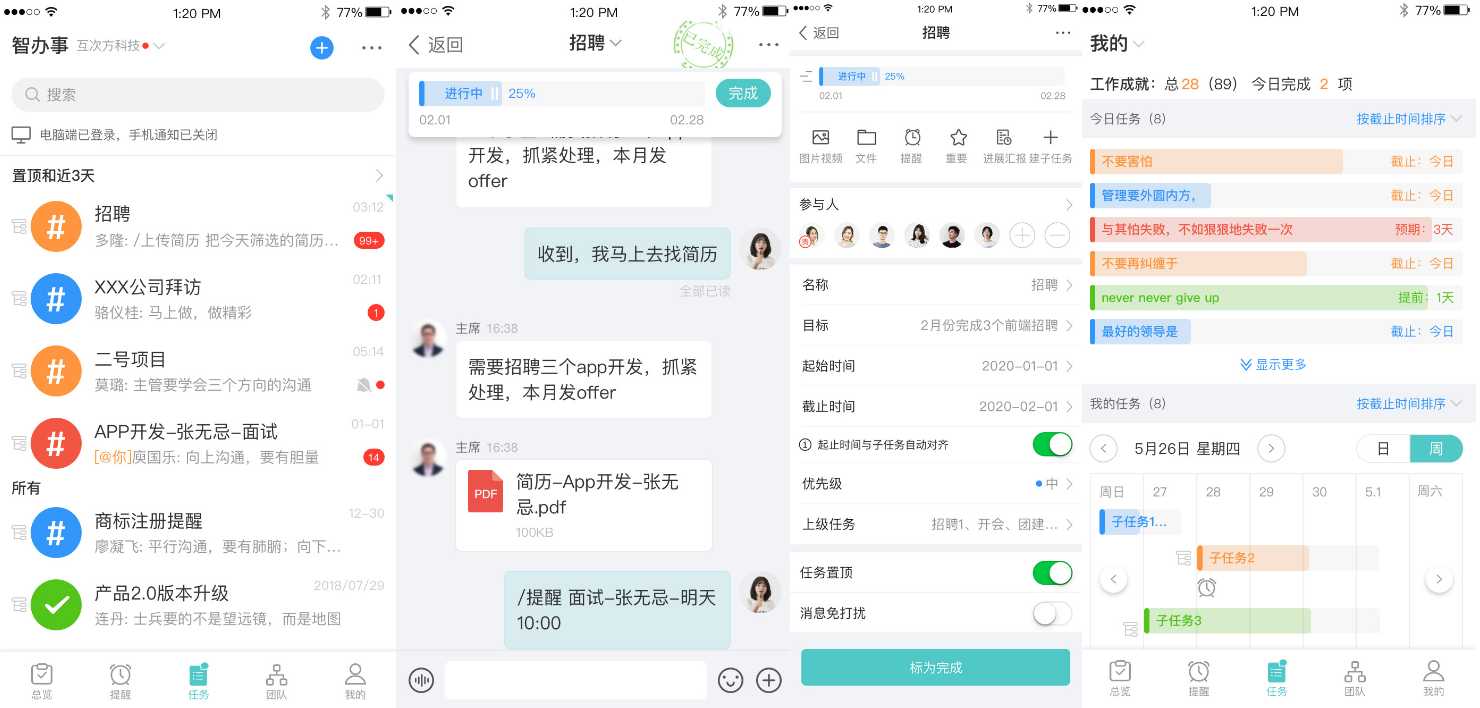Tap the green 完成 button in the chat

(x=743, y=93)
